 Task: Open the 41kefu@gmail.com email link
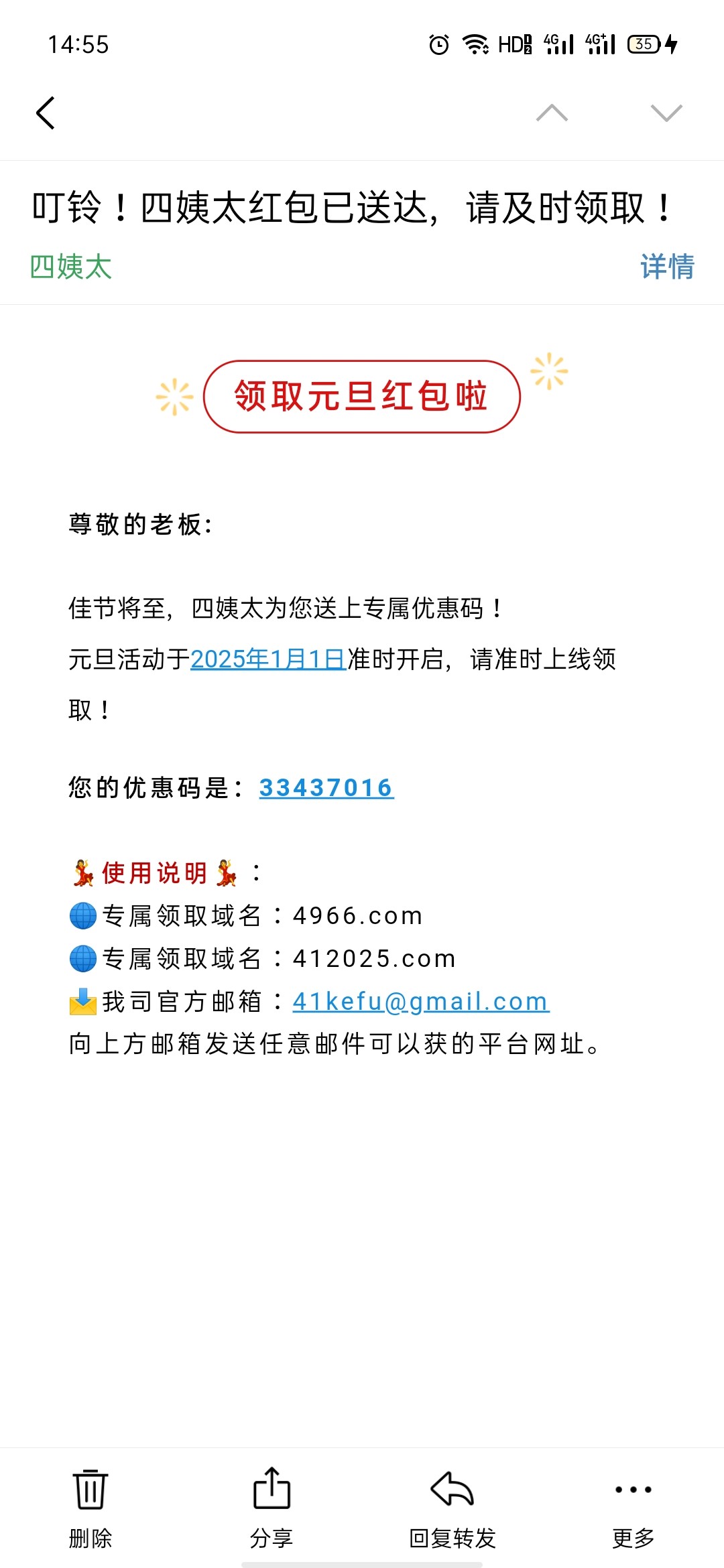420,1002
